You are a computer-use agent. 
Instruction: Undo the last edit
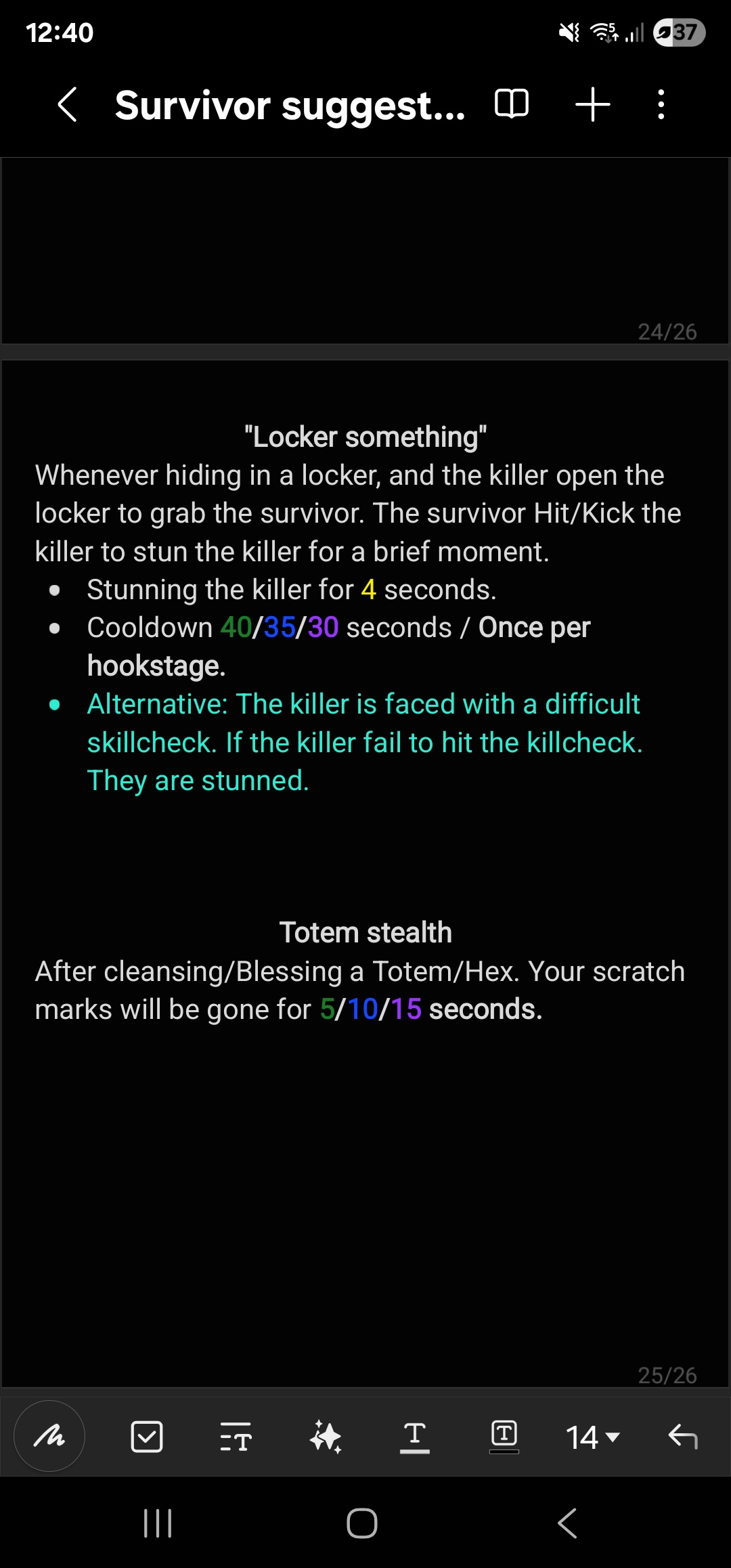[x=682, y=1437]
